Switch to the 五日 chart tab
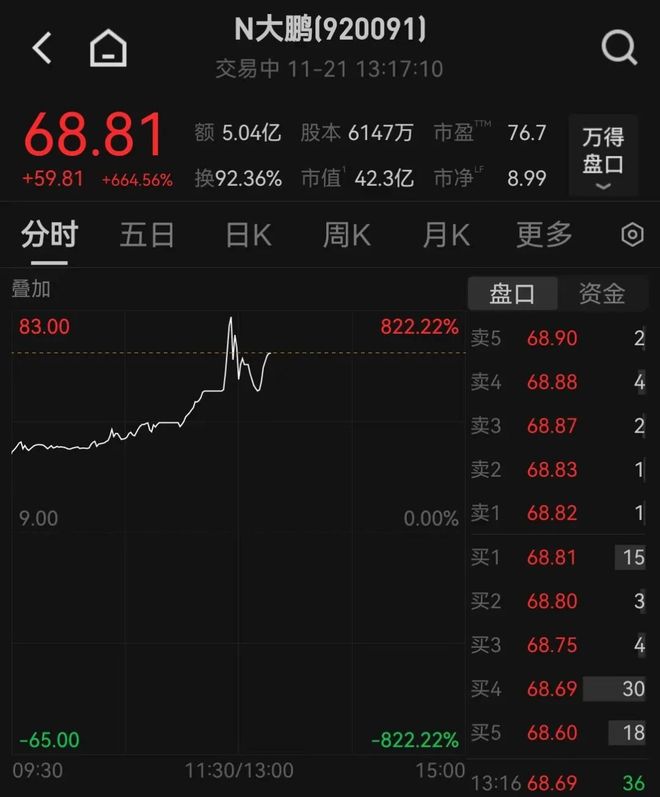Screen dimensions: 660x797 point(147,235)
